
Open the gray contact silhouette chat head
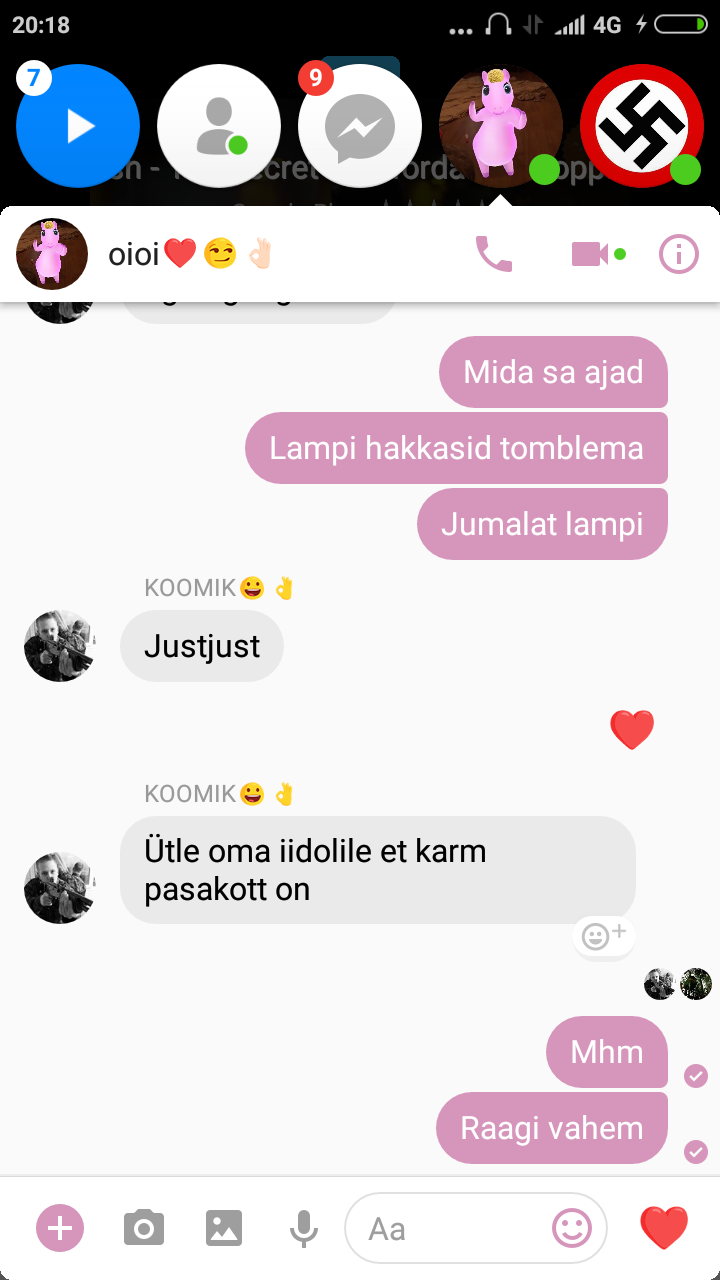(x=219, y=126)
